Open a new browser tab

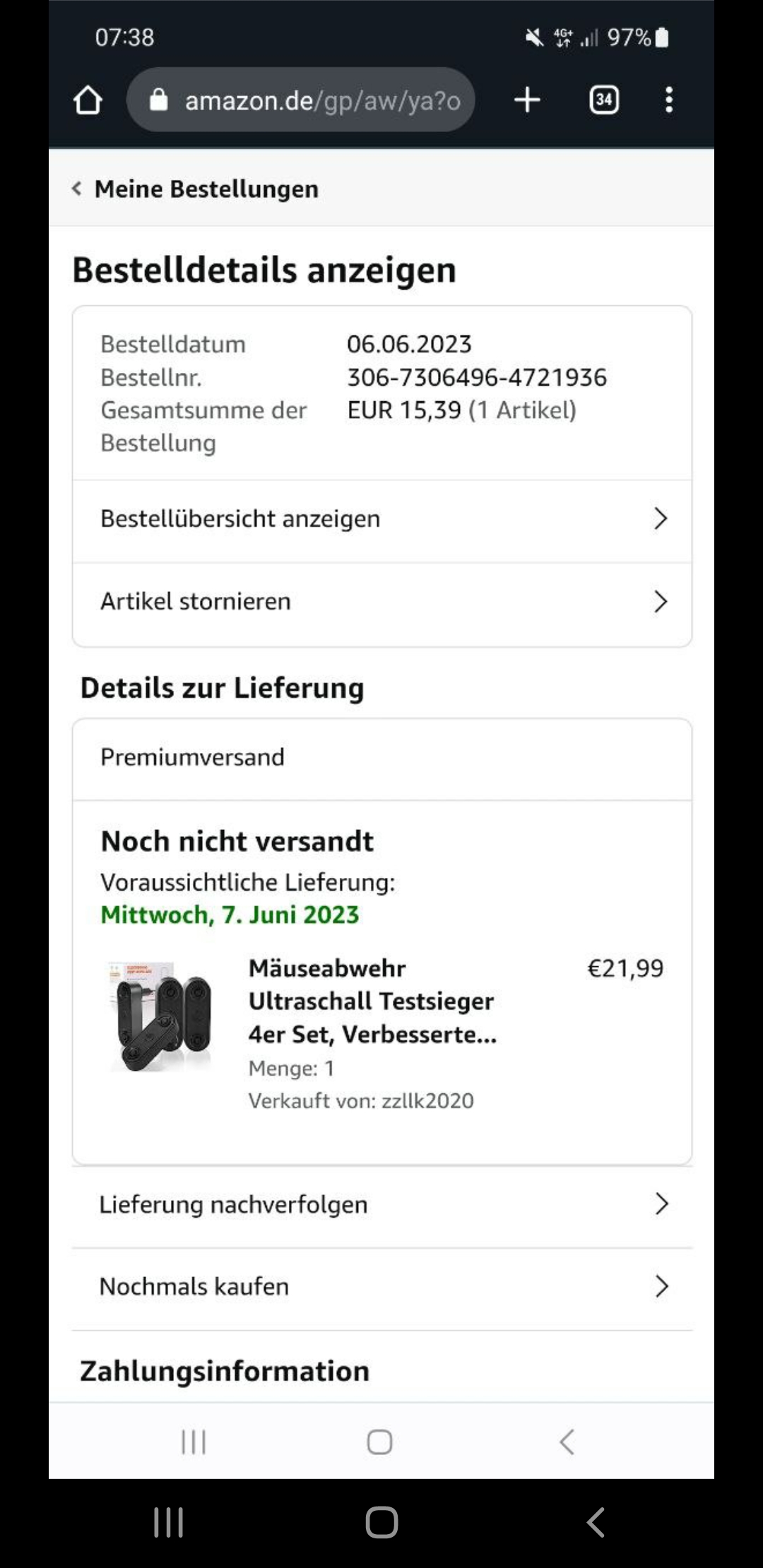pos(527,100)
